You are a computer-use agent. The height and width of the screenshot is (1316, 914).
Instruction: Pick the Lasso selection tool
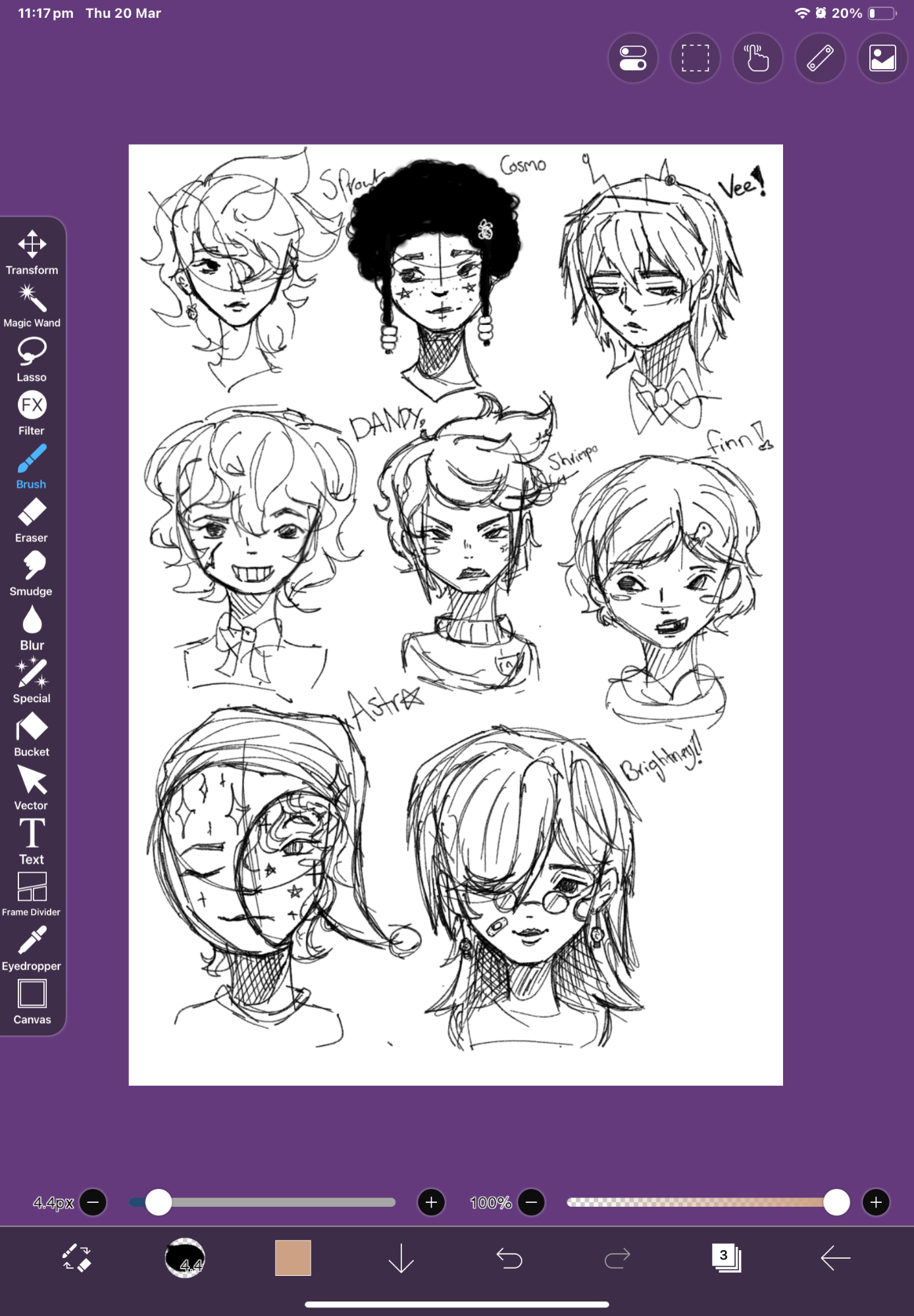pos(32,359)
